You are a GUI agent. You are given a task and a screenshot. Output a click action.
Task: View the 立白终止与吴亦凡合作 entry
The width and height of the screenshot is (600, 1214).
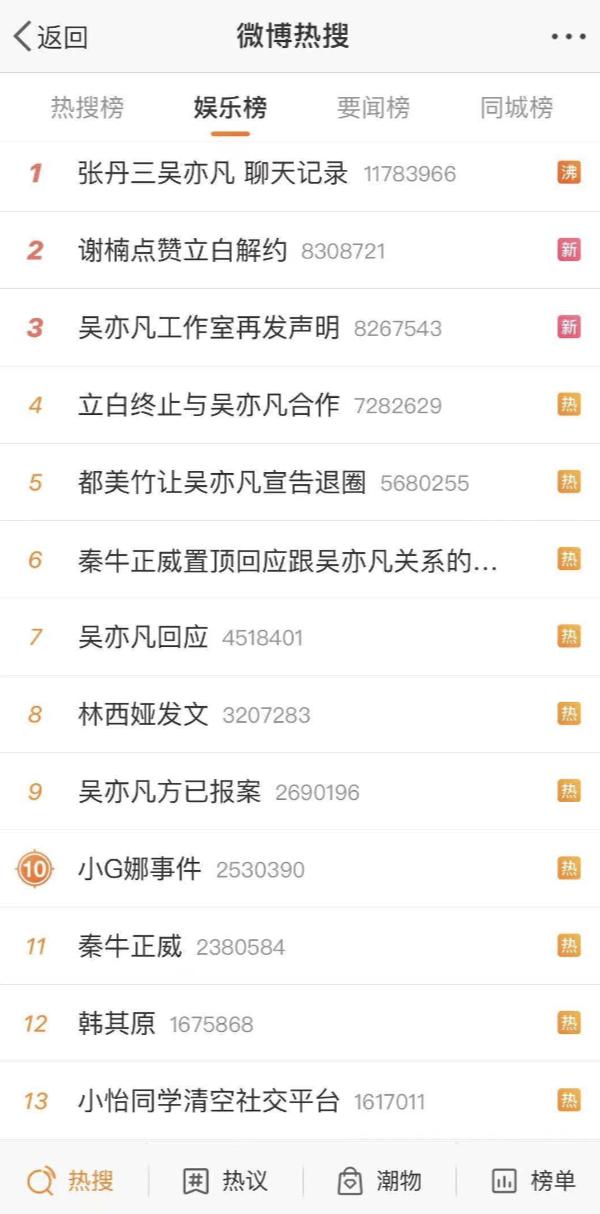click(300, 405)
